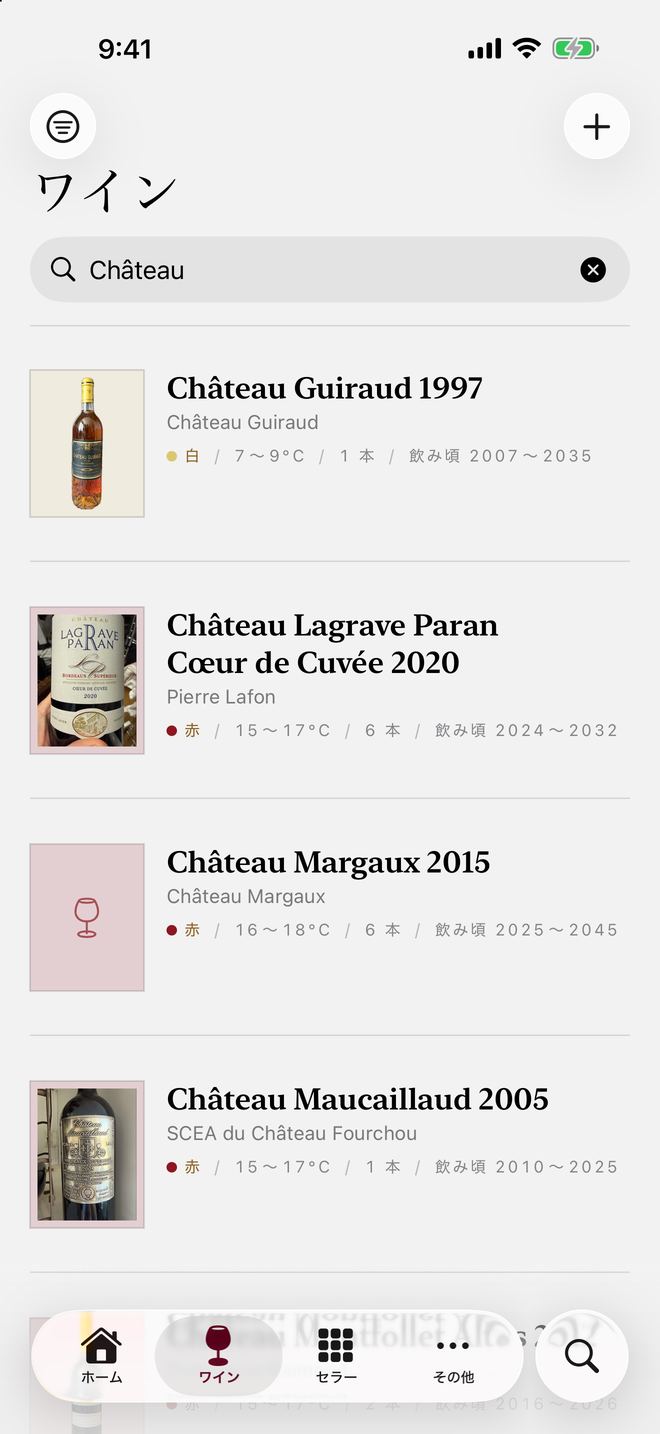
Task: Switch to the ワイン tab
Action: coord(219,1356)
